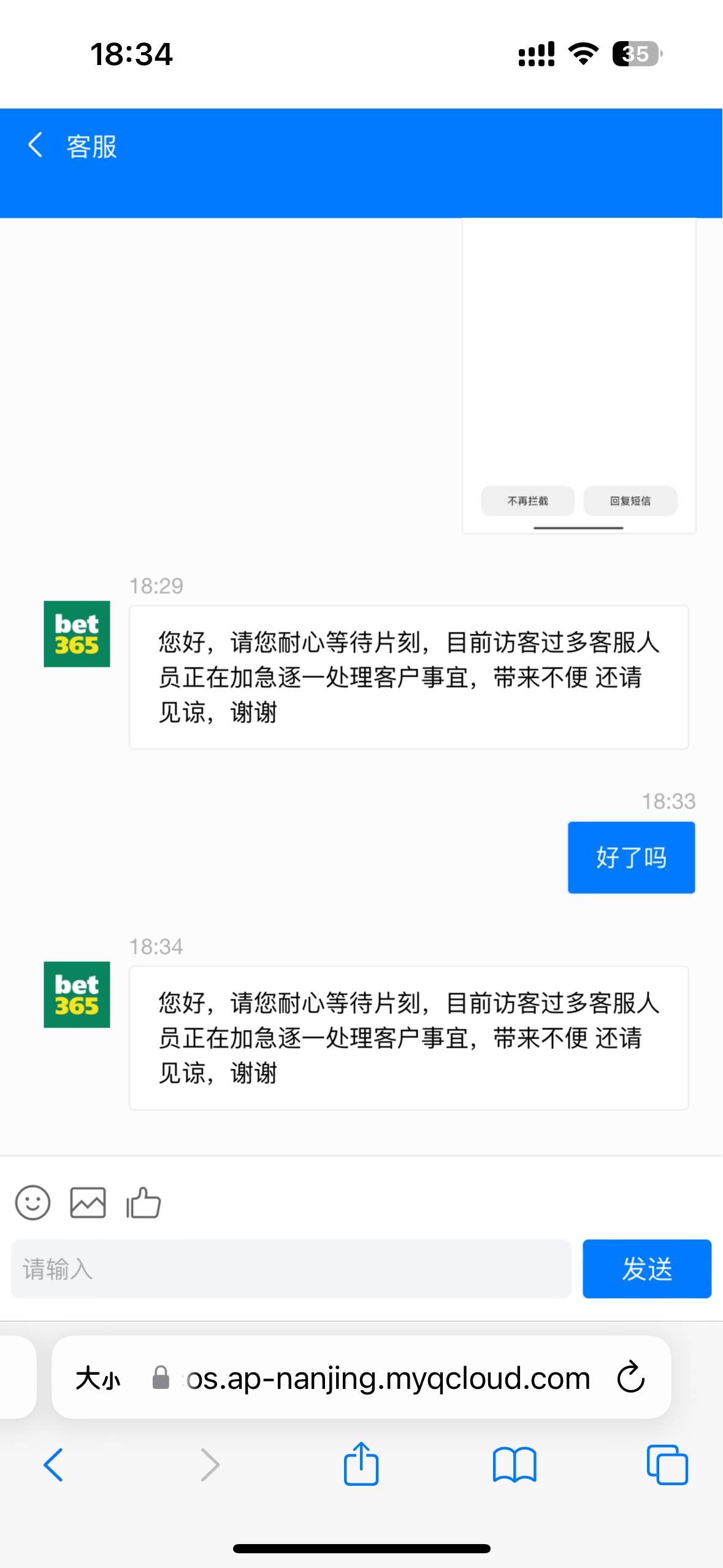Open the sent screenshot image
The width and height of the screenshot is (723, 1568).
(x=579, y=375)
